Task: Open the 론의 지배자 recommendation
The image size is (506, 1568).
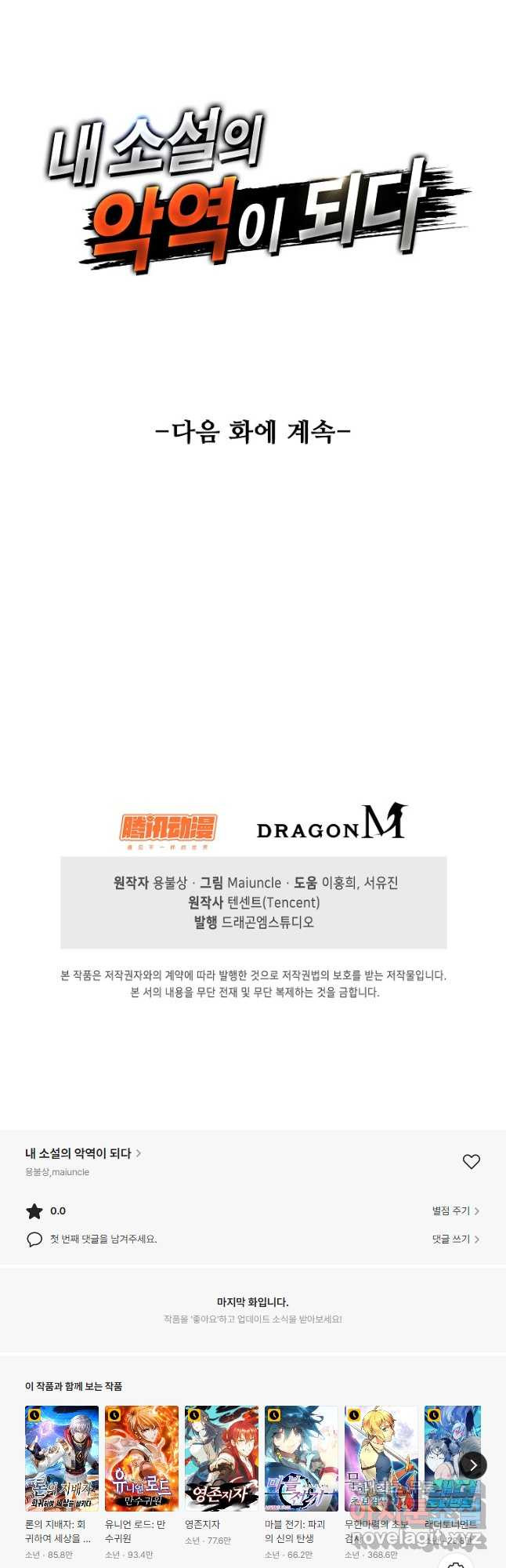Action: (62, 1458)
